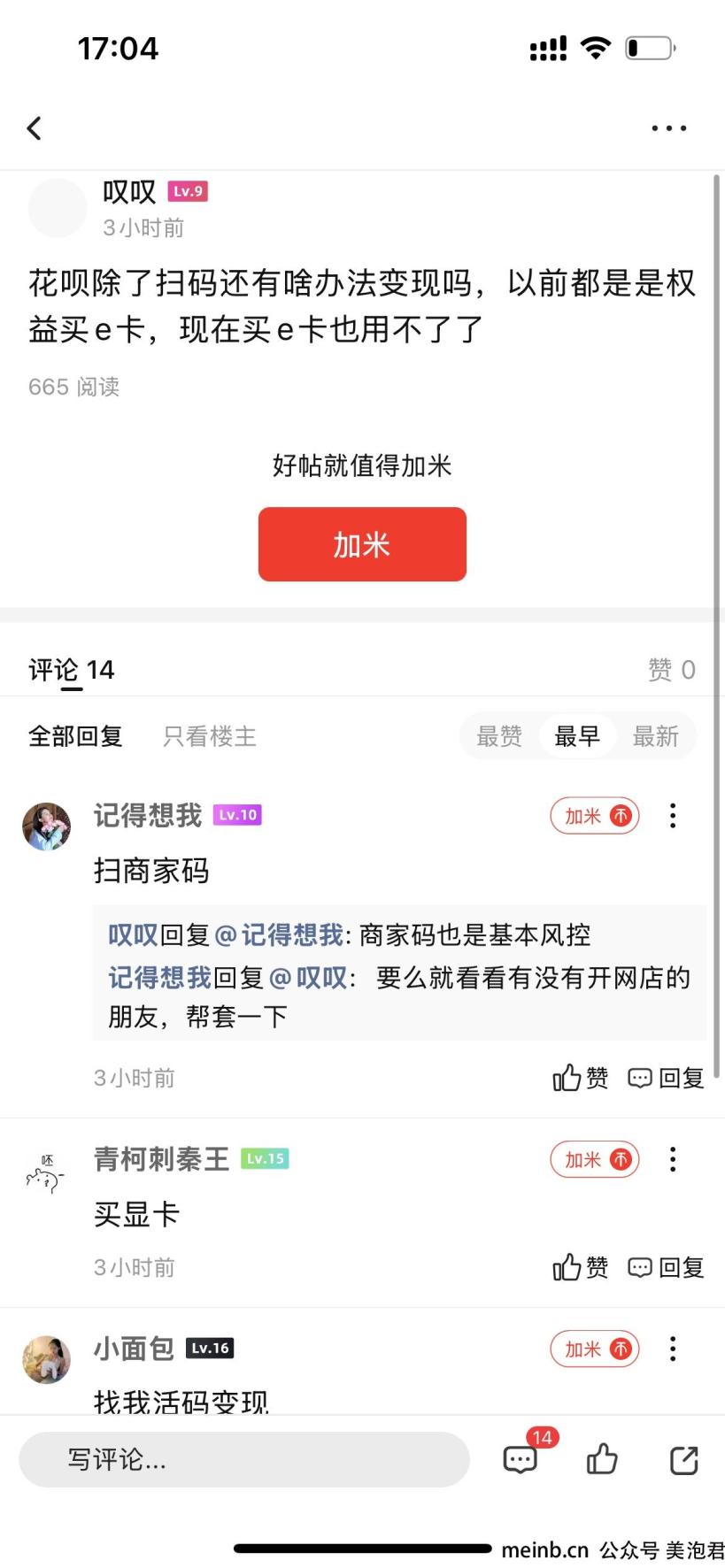Open the comments icon with badge 14
725x1568 pixels.
pos(521,1459)
